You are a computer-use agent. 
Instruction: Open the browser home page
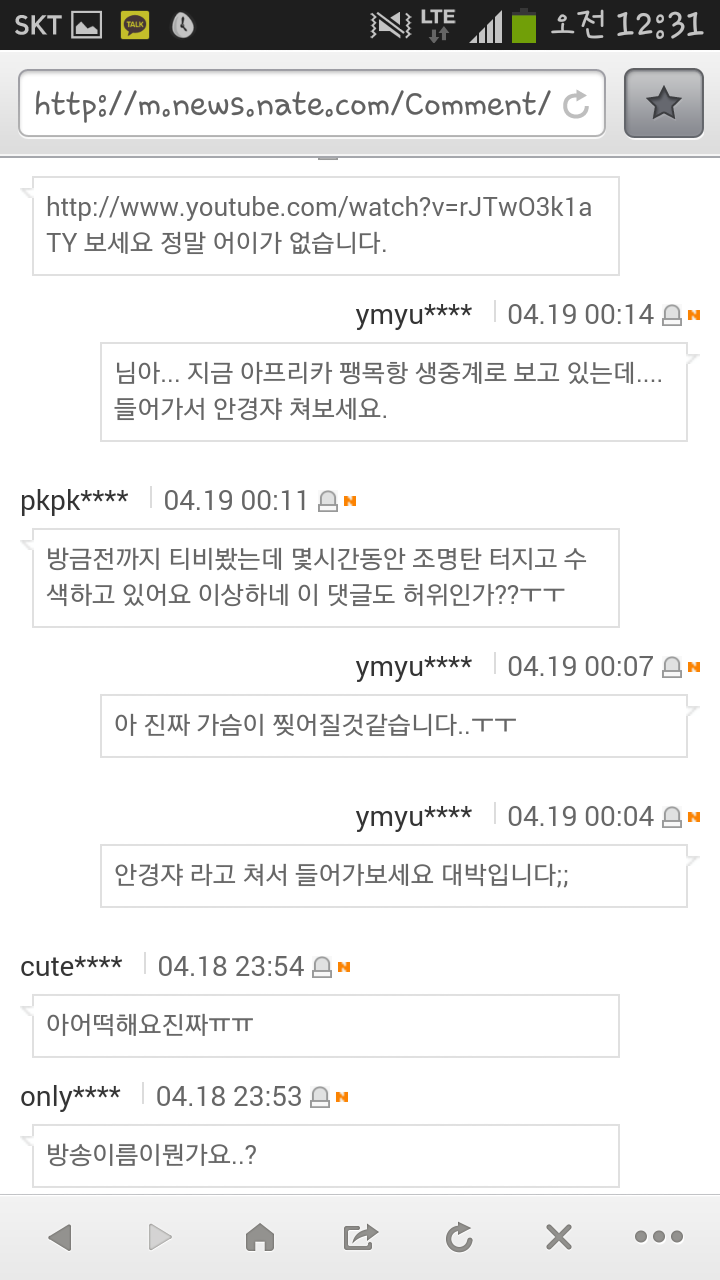pos(260,1238)
